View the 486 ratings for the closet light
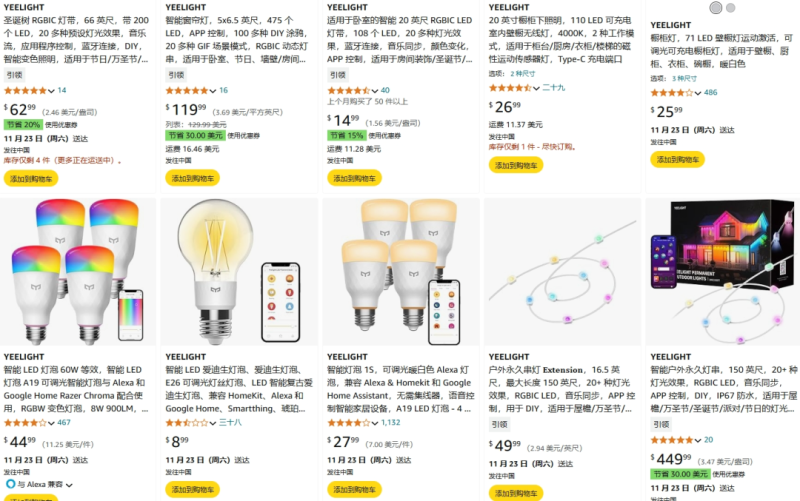The image size is (800, 501). [710, 92]
